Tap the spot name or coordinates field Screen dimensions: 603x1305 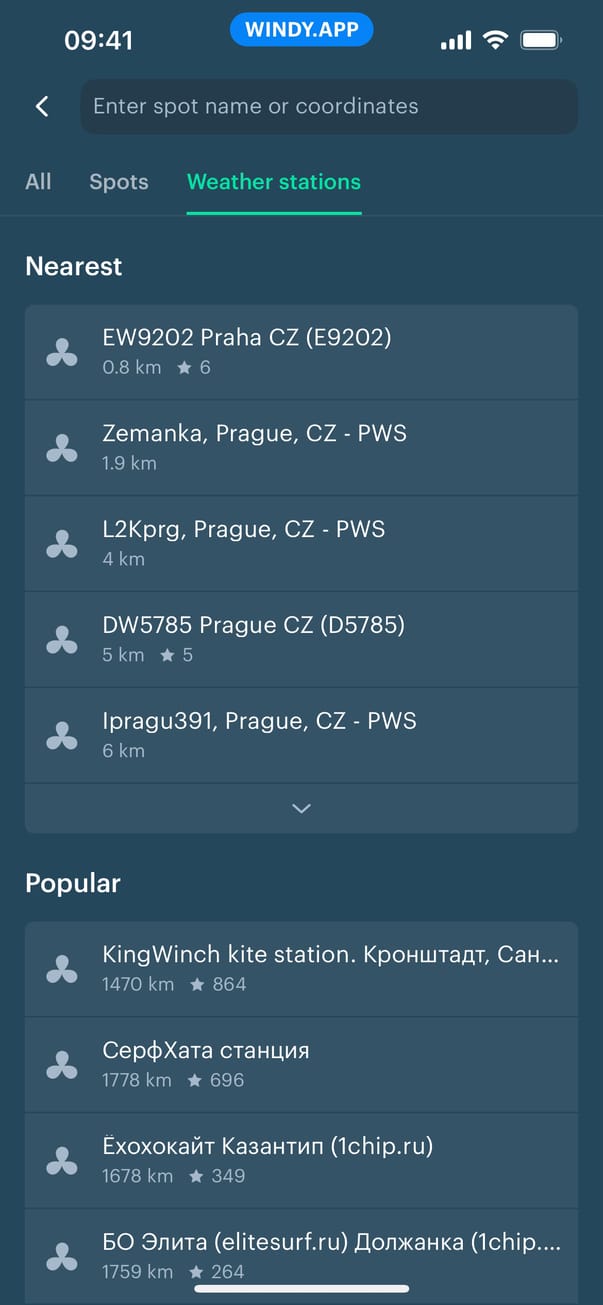[328, 106]
